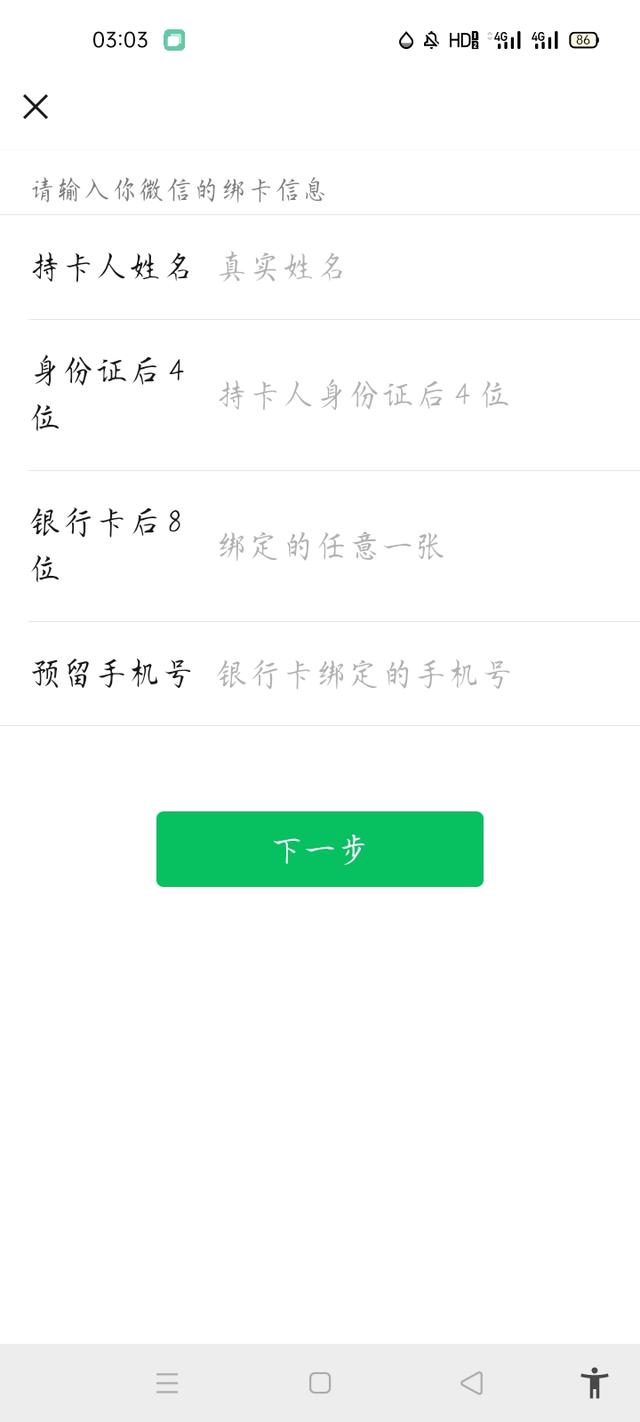Go back using the system back button
The height and width of the screenshot is (1422, 640).
point(471,1383)
